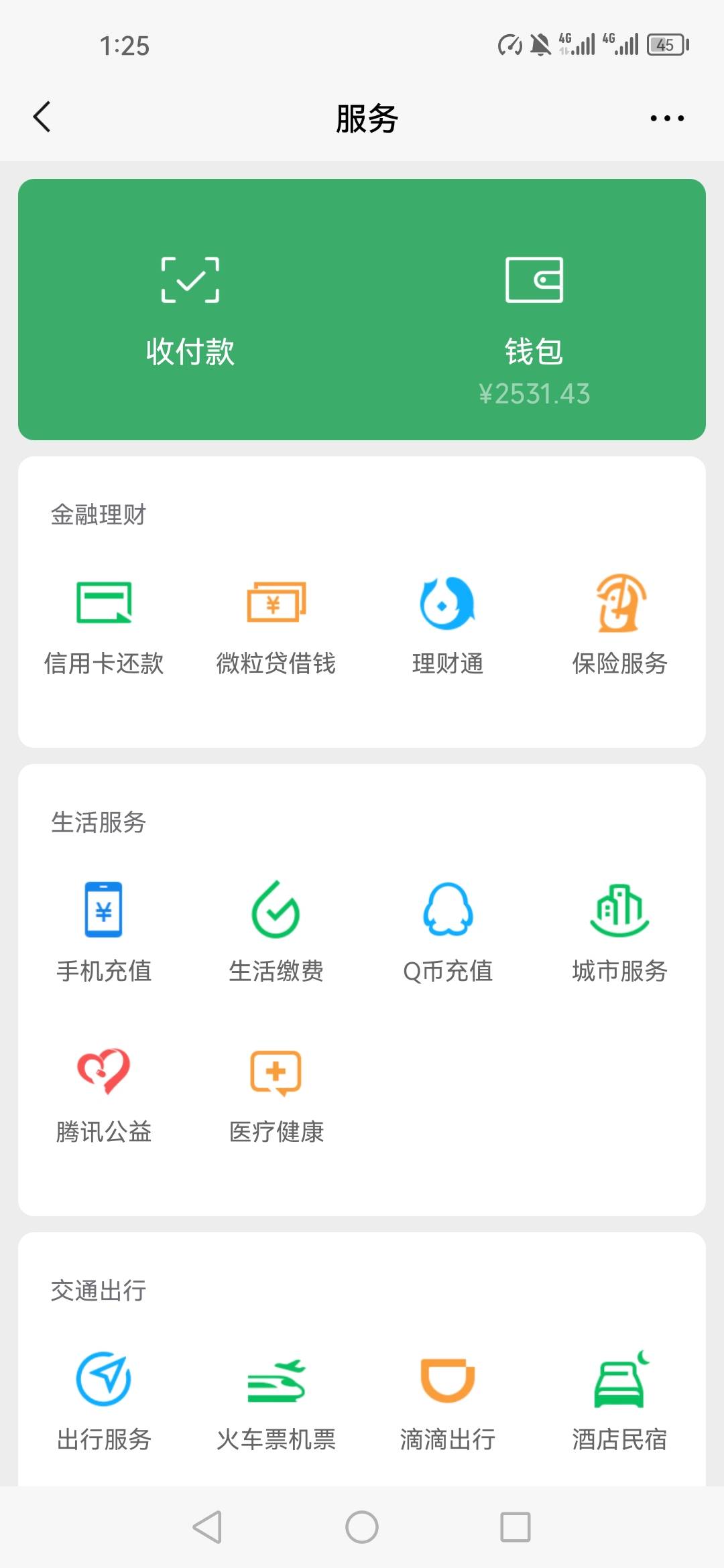Tap 酒店民宿
The width and height of the screenshot is (724, 1568).
click(620, 1400)
